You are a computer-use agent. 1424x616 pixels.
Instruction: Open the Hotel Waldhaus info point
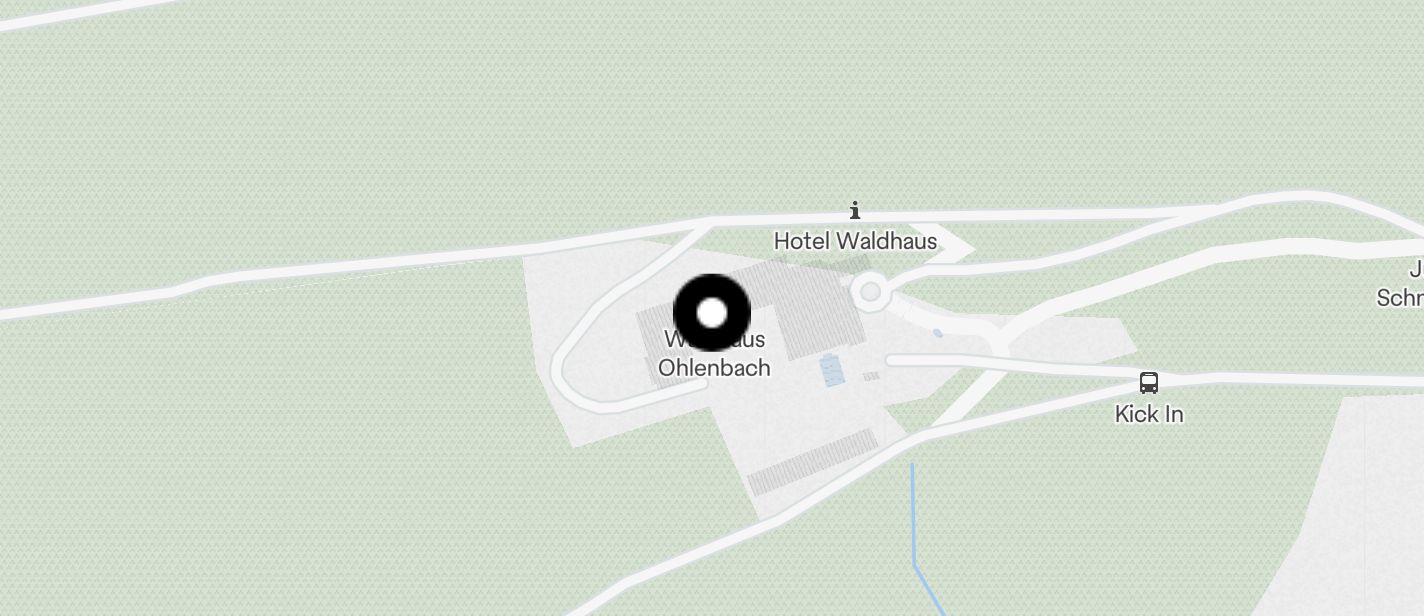(855, 211)
